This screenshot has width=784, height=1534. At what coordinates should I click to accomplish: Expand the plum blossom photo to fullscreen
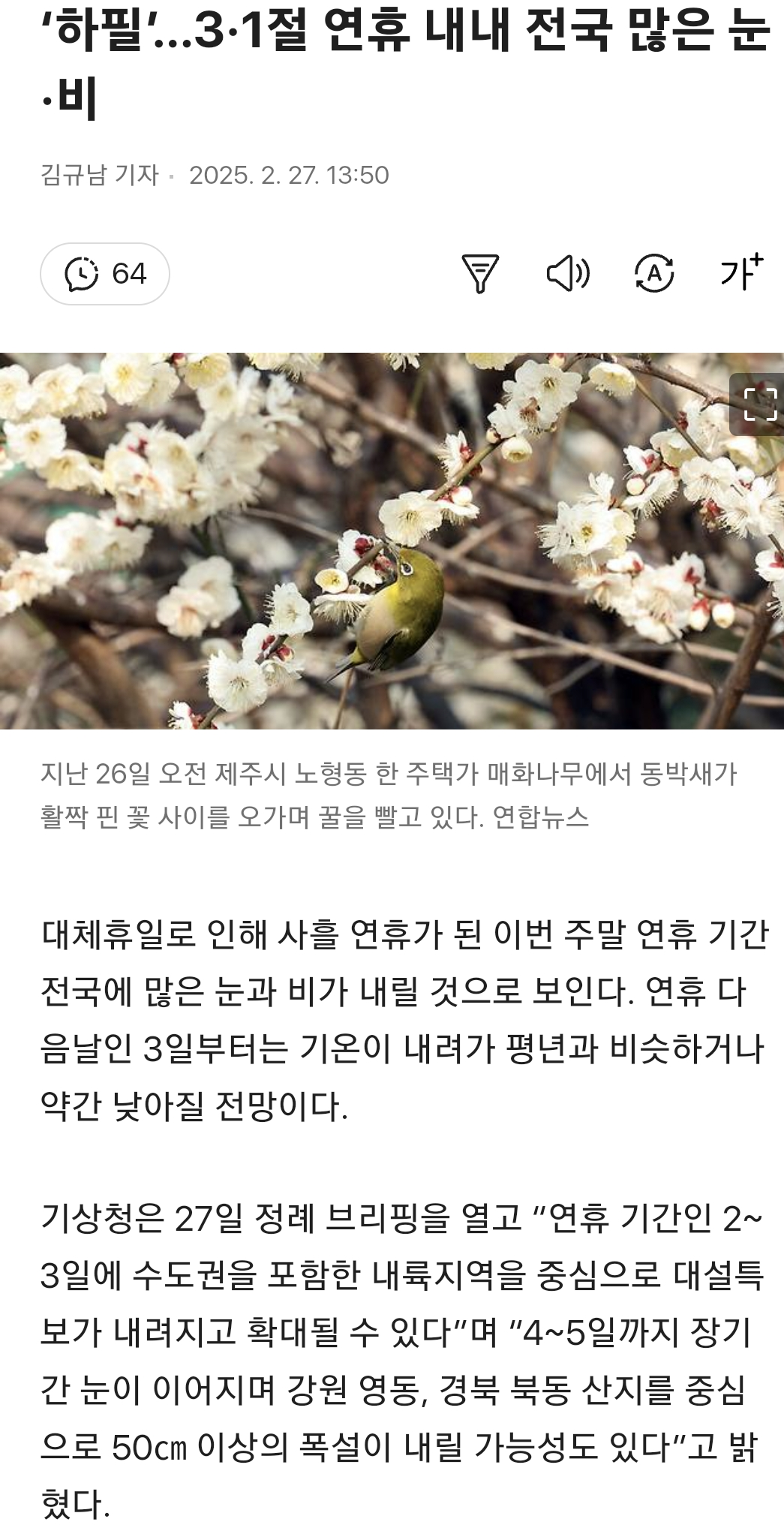coord(759,405)
